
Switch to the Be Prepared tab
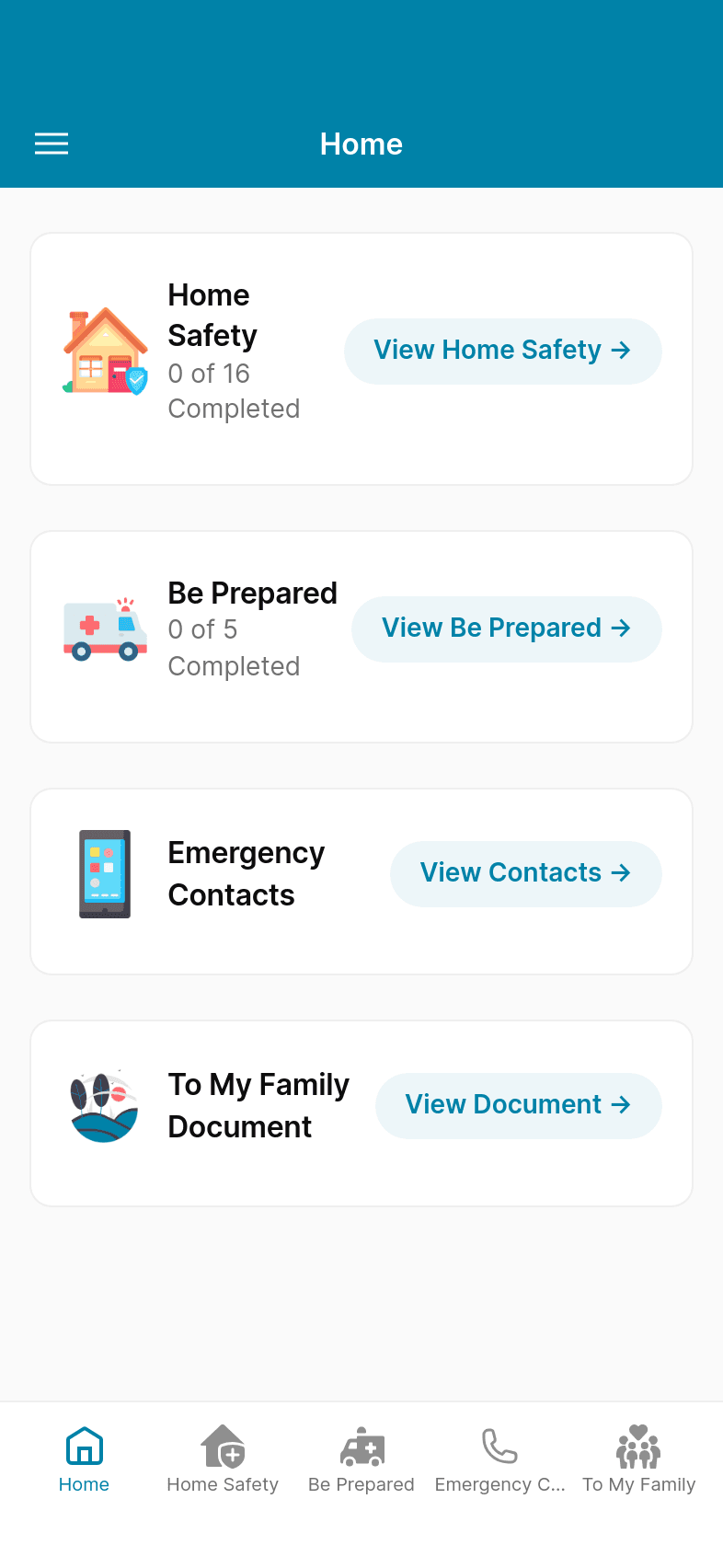pos(361,1459)
